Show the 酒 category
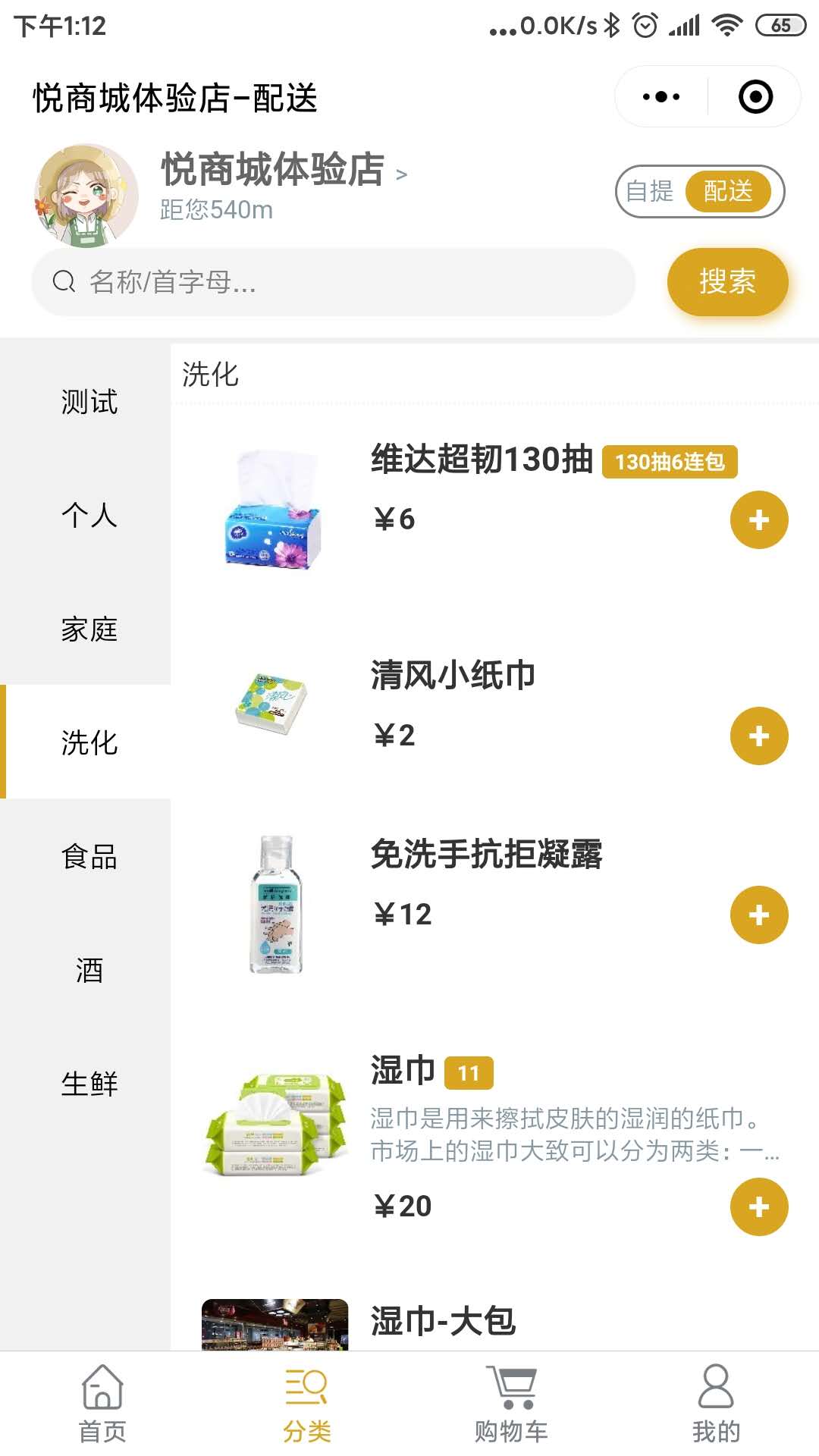 [89, 970]
